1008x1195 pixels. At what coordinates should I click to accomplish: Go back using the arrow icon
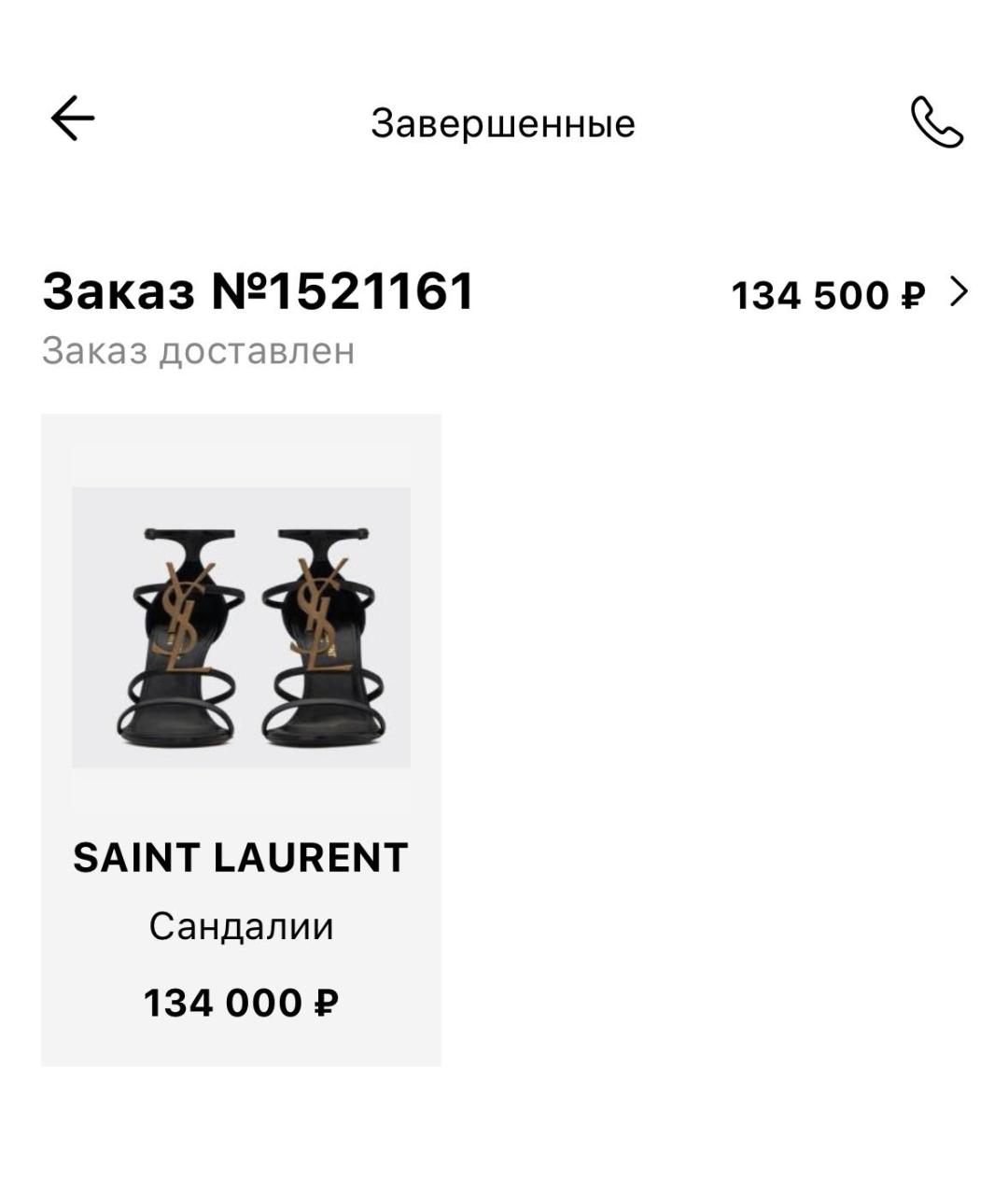(73, 119)
